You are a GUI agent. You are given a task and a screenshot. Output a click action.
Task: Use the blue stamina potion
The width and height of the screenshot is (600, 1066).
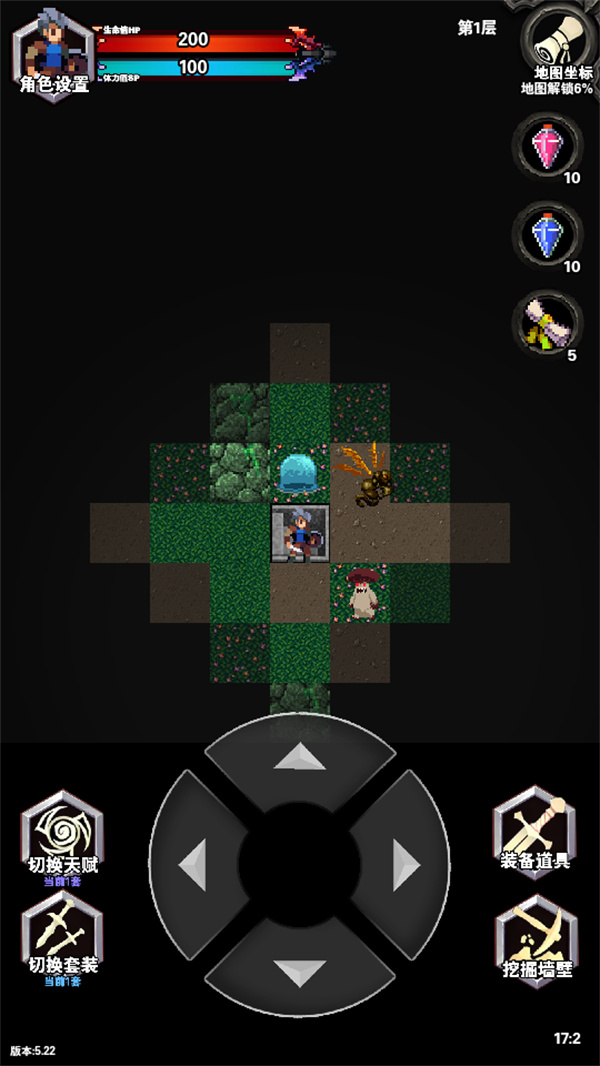click(x=546, y=234)
